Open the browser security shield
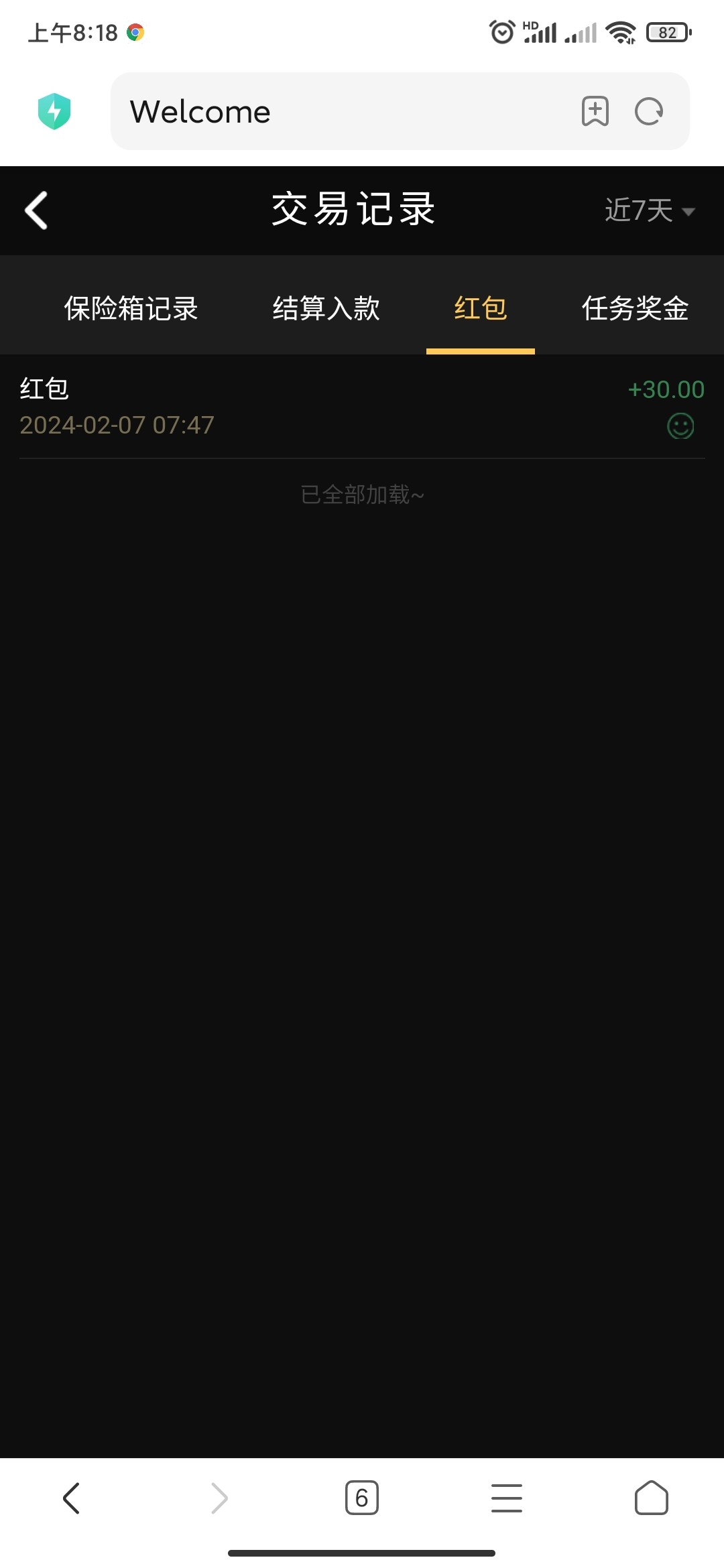Viewport: 724px width, 1568px height. 54,111
